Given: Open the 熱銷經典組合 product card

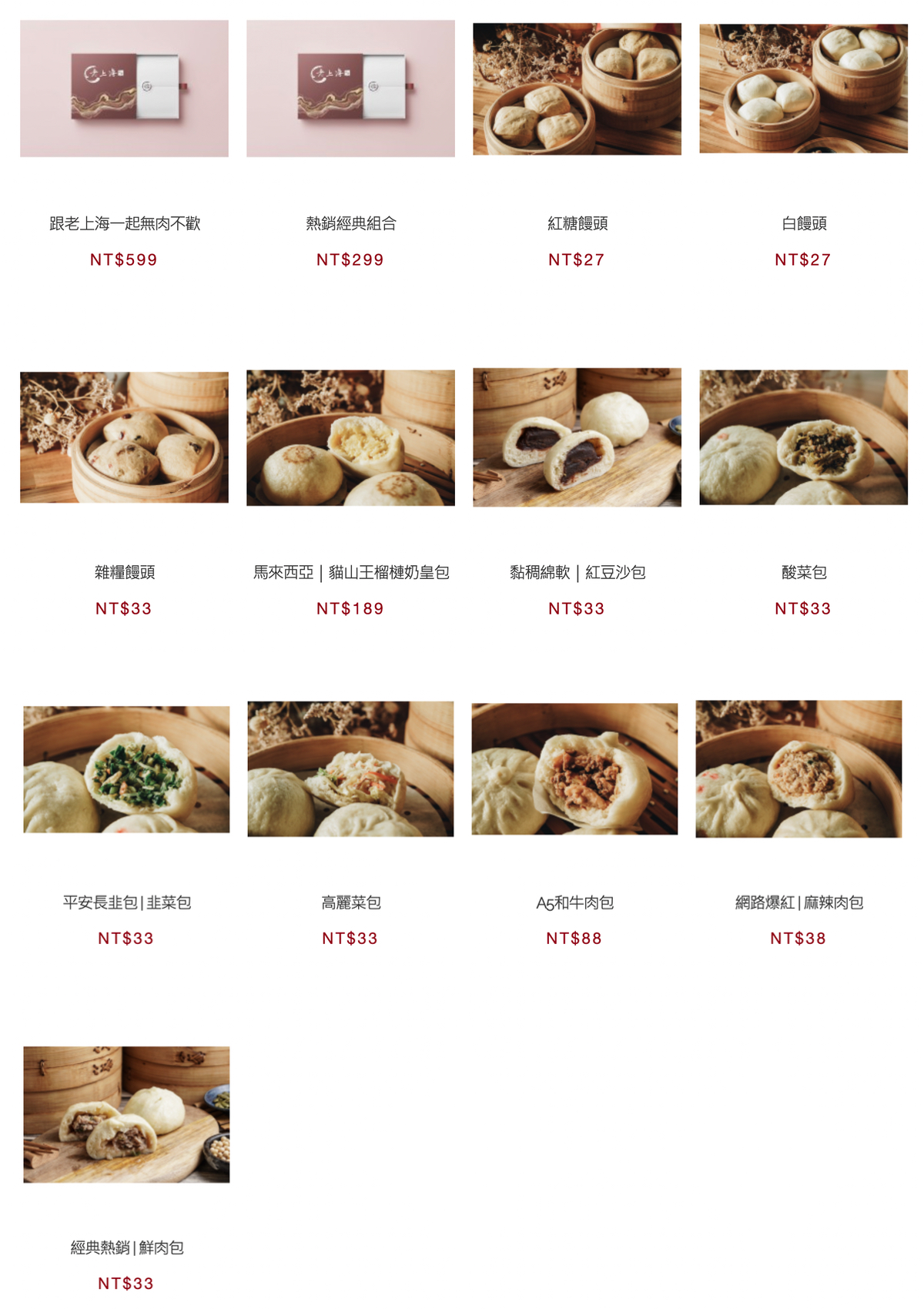Looking at the screenshot, I should (x=350, y=89).
